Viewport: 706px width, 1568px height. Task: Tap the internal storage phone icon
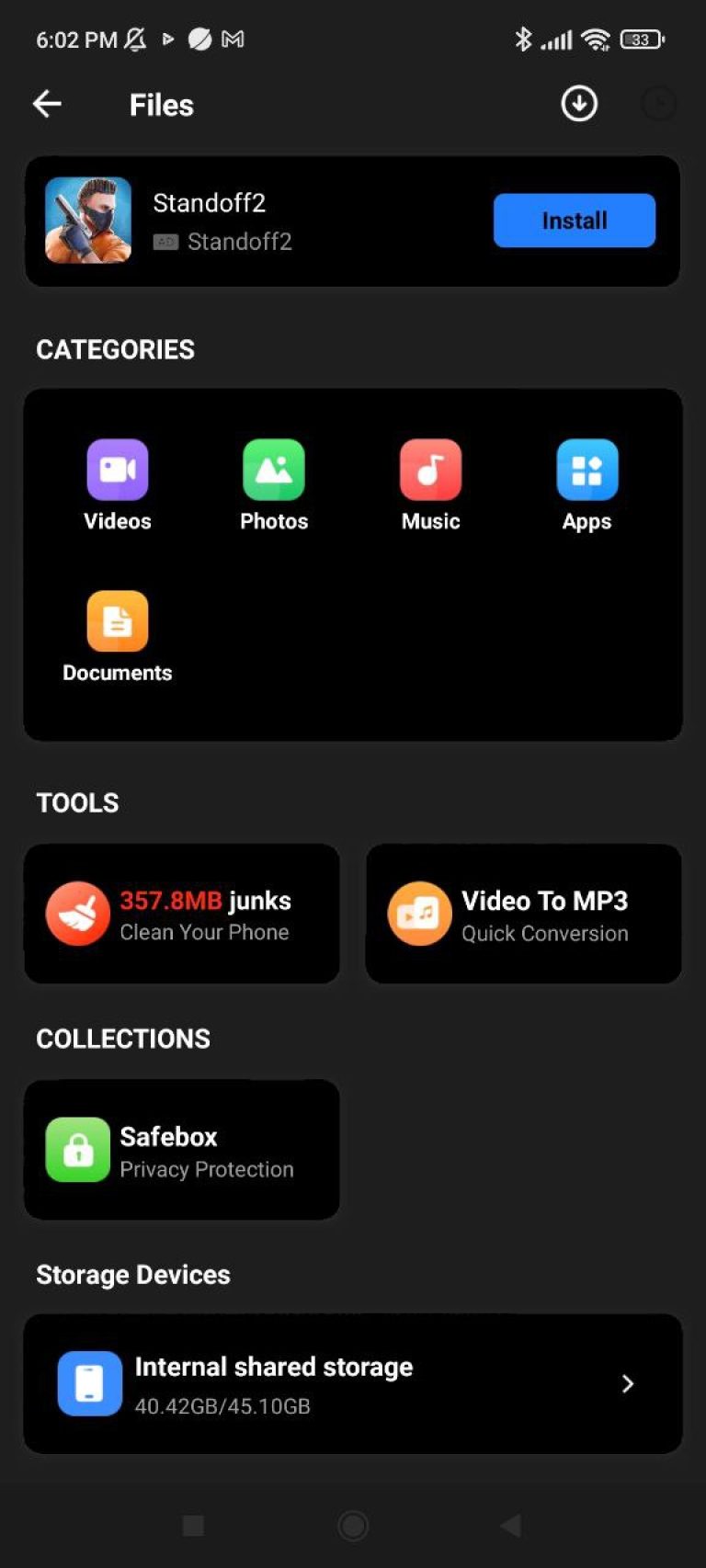click(89, 1383)
